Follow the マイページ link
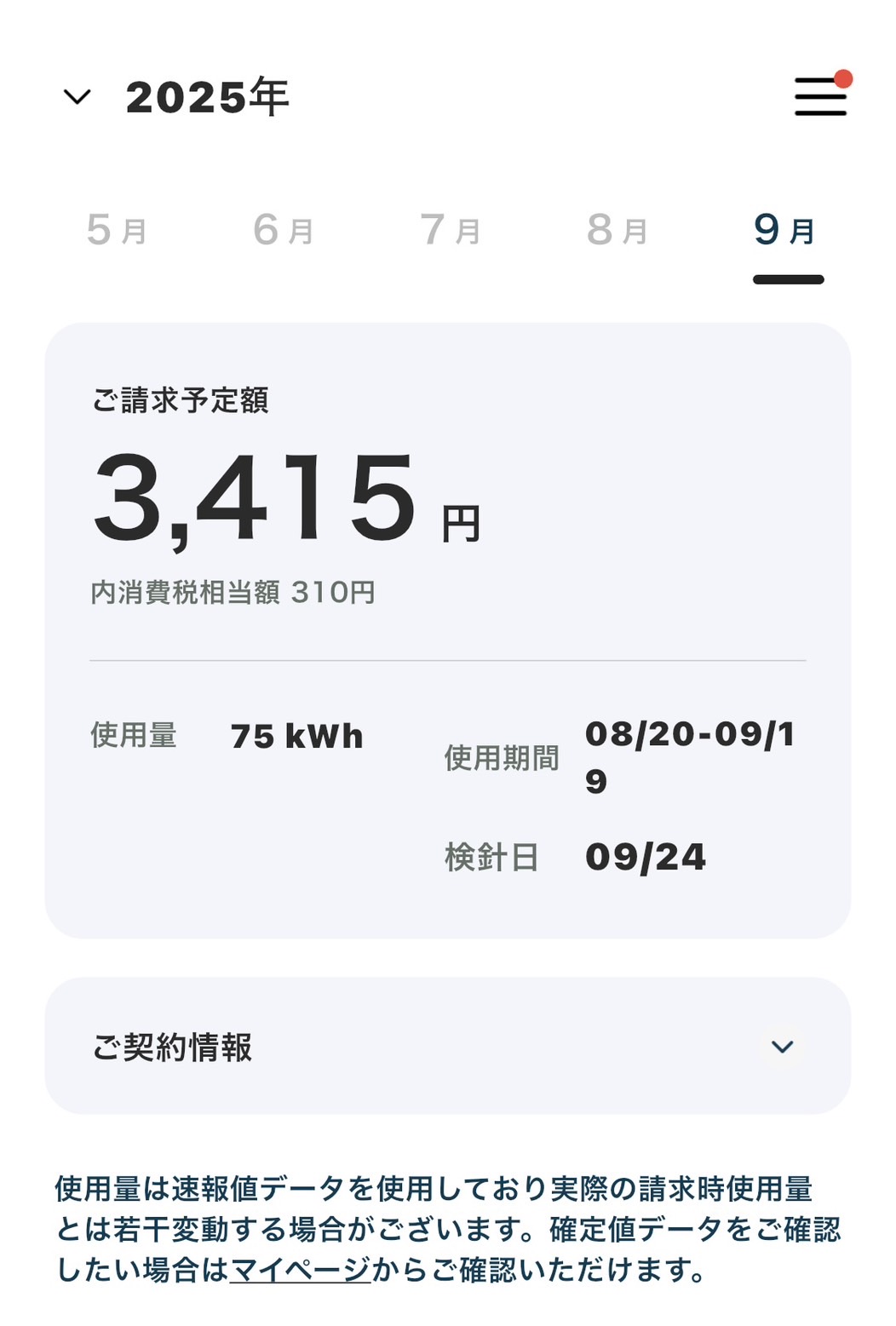 (x=300, y=1270)
